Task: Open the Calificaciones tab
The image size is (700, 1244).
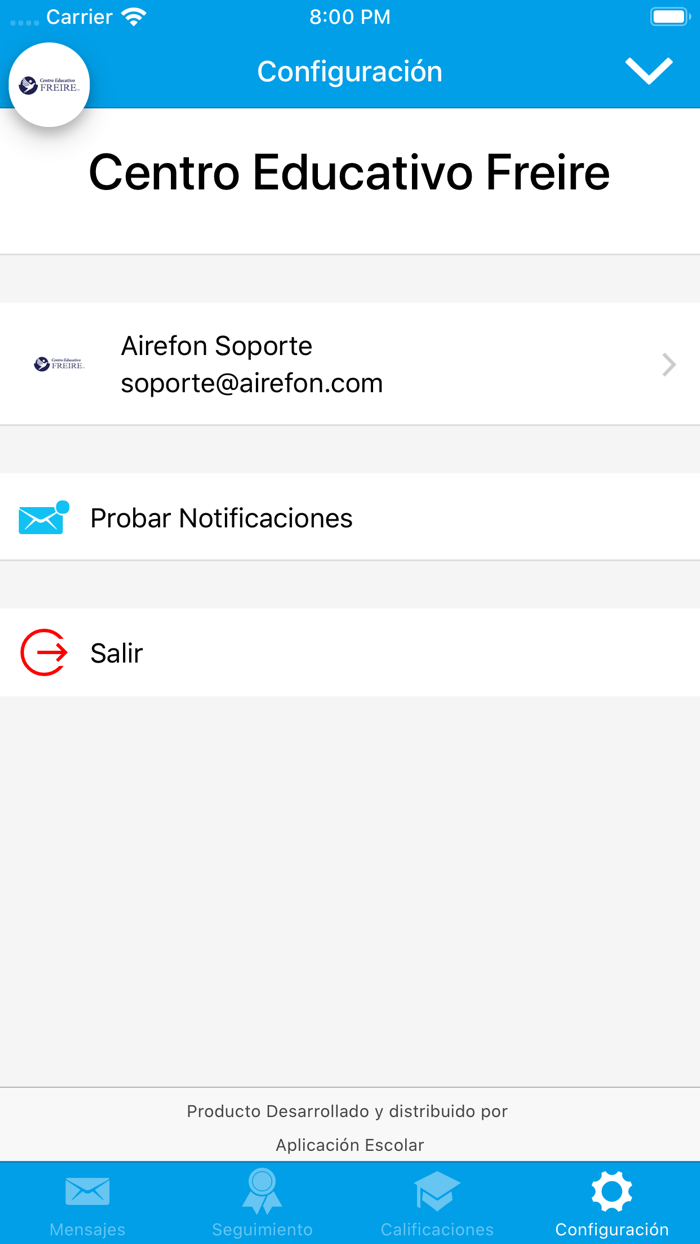Action: tap(437, 1204)
